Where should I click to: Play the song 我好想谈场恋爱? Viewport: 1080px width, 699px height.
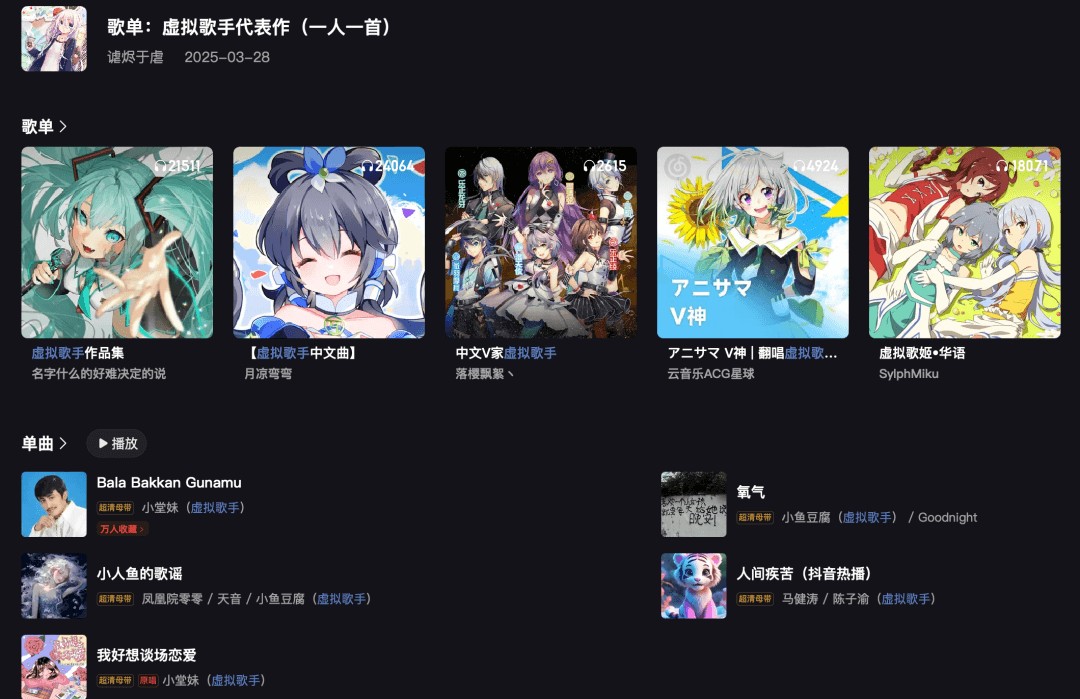[147, 655]
